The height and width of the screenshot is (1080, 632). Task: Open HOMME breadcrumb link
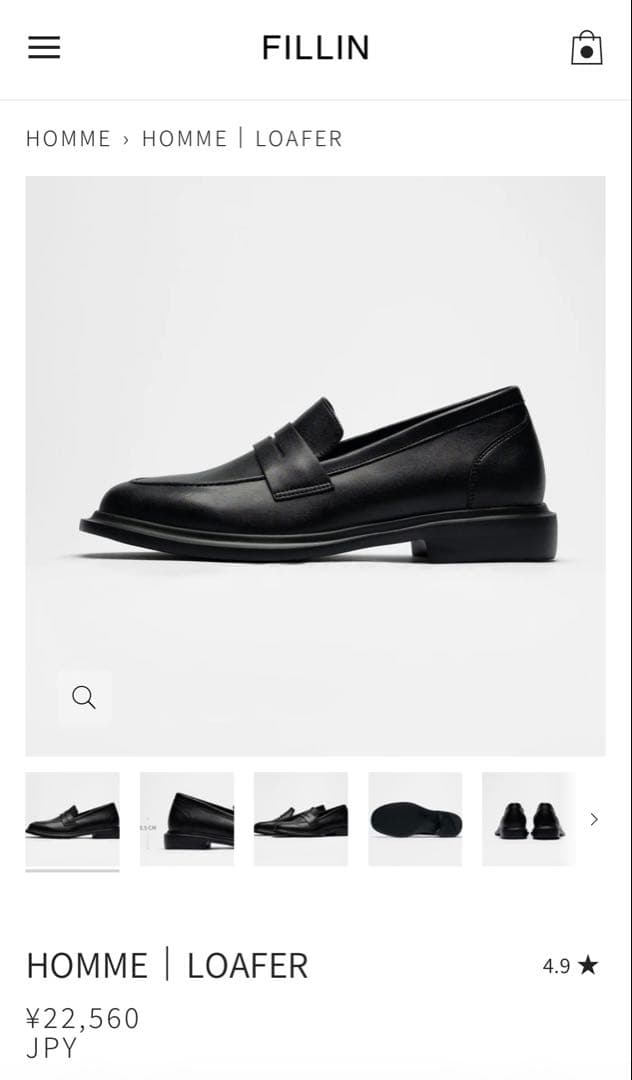coord(68,139)
